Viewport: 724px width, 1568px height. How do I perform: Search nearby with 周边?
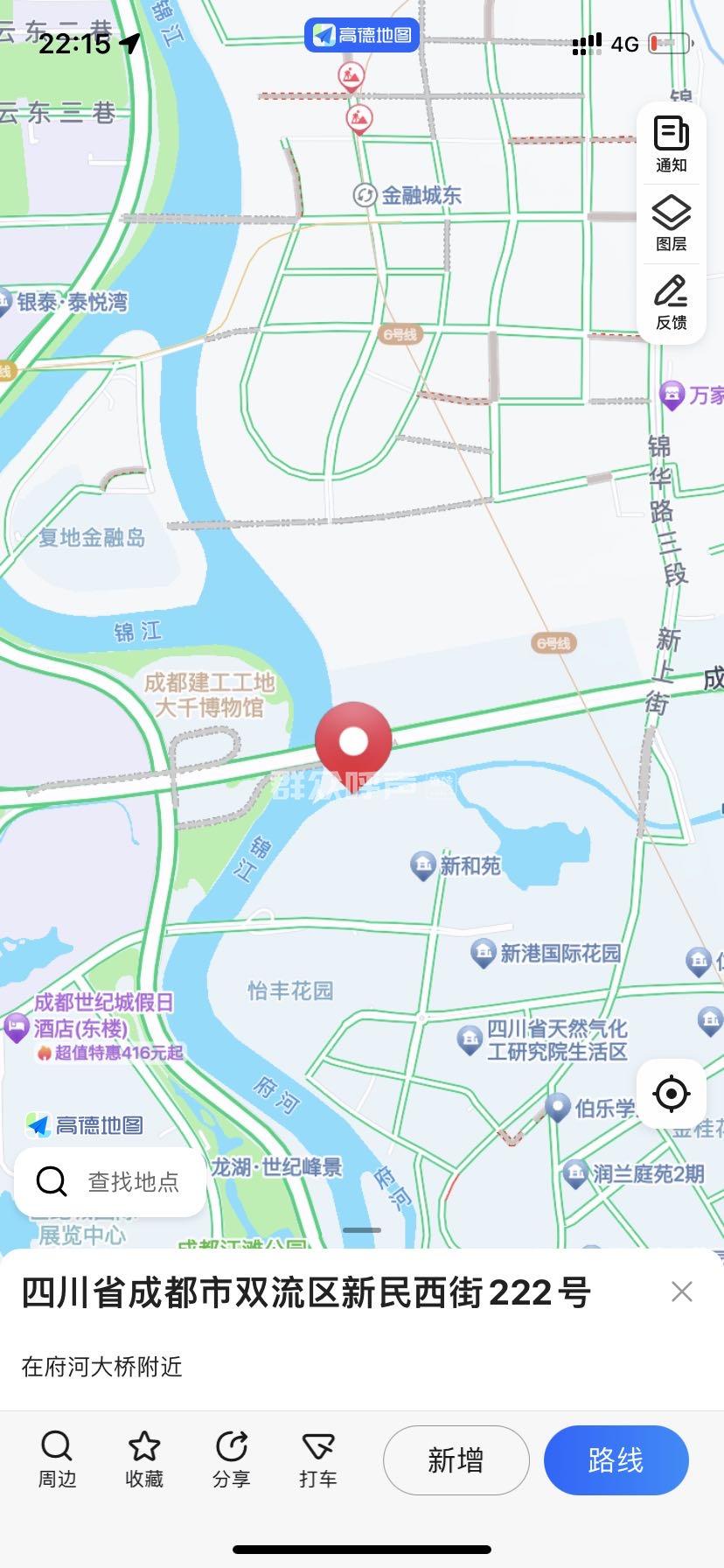pyautogui.click(x=57, y=1459)
